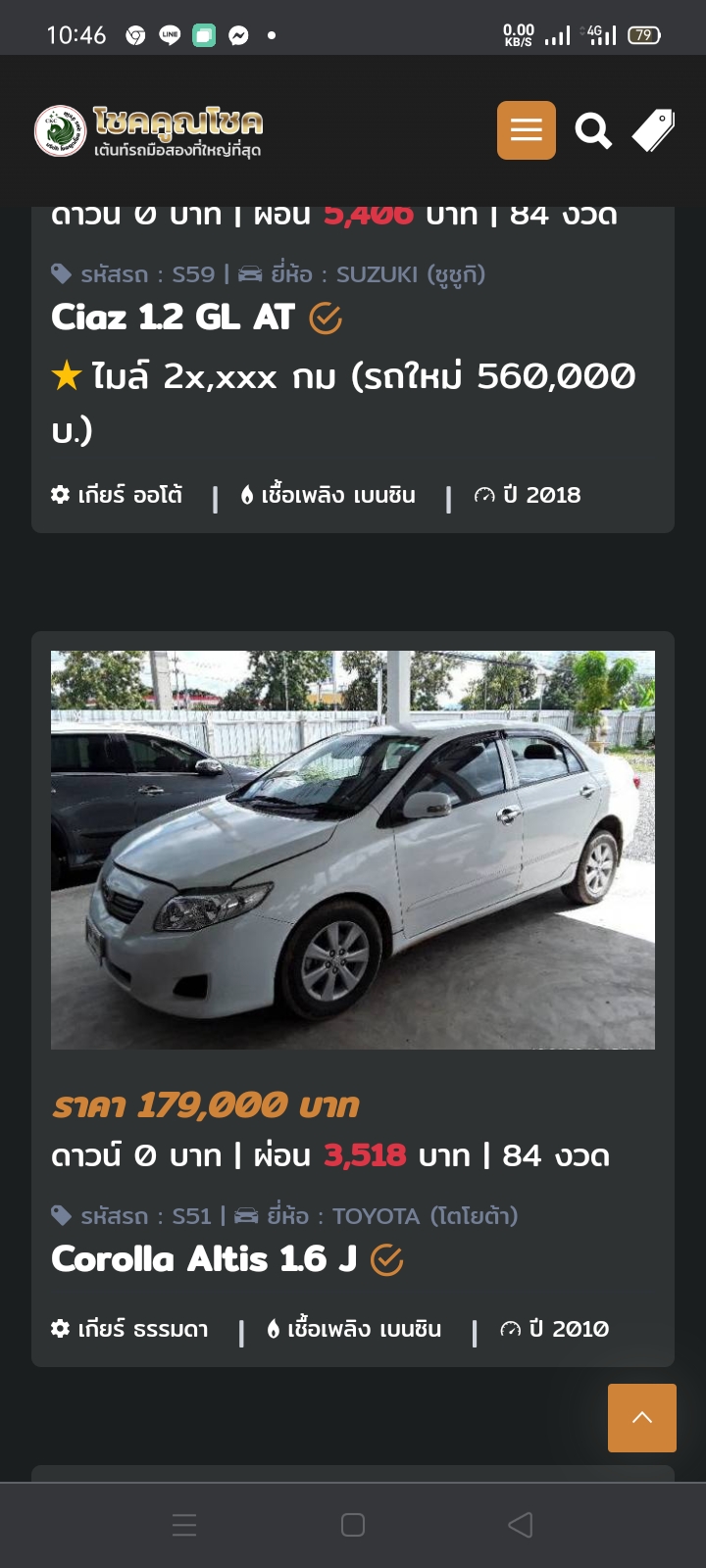Image resolution: width=706 pixels, height=1568 pixels.
Task: Tap the price tag icon in header
Action: tap(653, 130)
